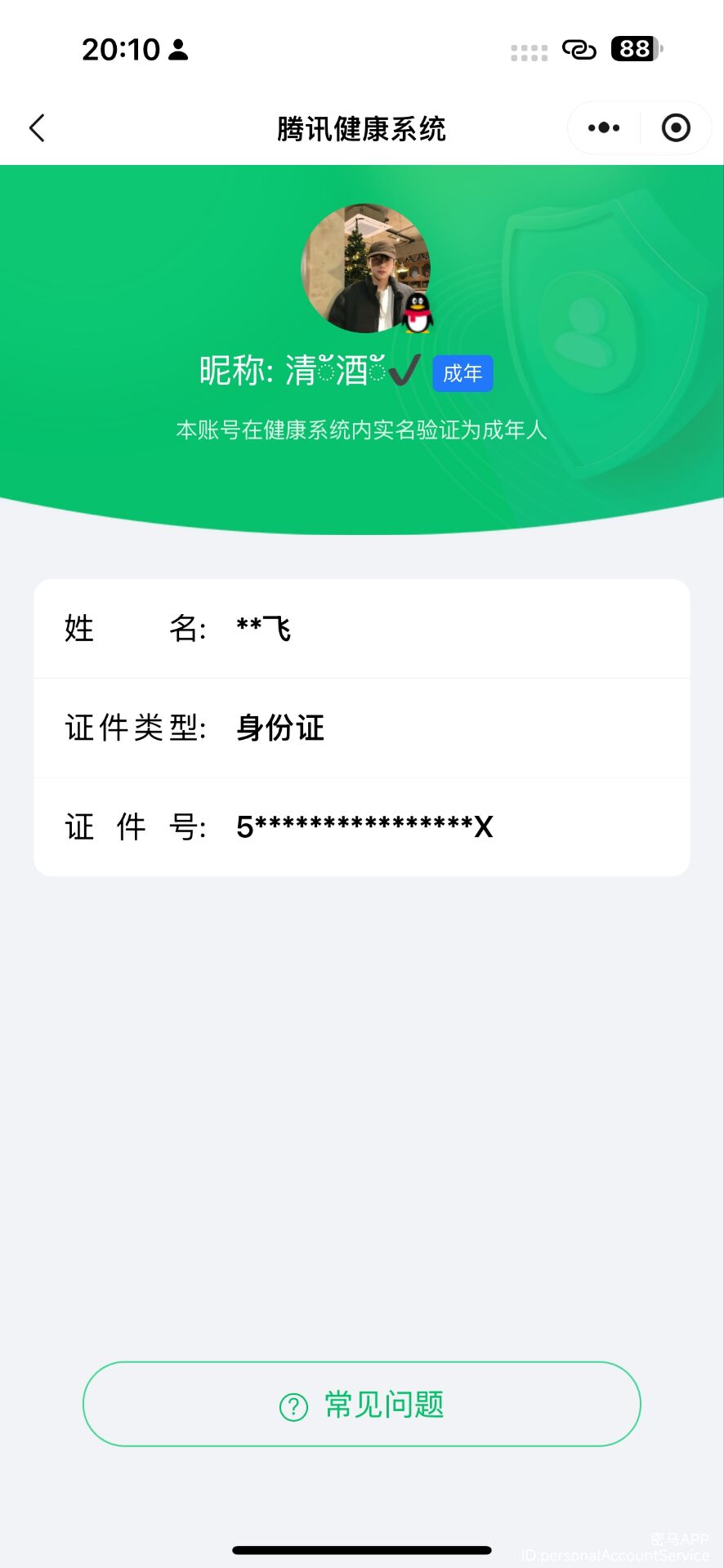Tap the 成年 adult verification badge
The width and height of the screenshot is (724, 1568).
463,372
